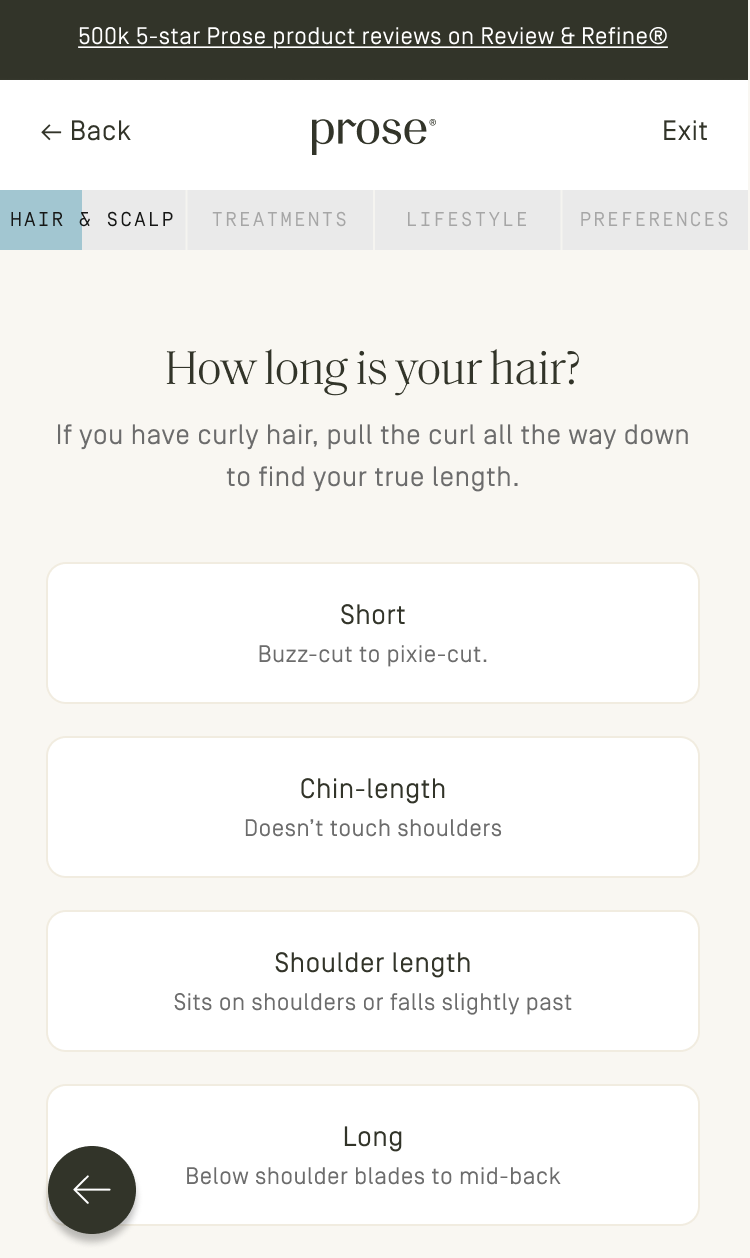Switch to the Hair & Scalp tab

(x=92, y=219)
